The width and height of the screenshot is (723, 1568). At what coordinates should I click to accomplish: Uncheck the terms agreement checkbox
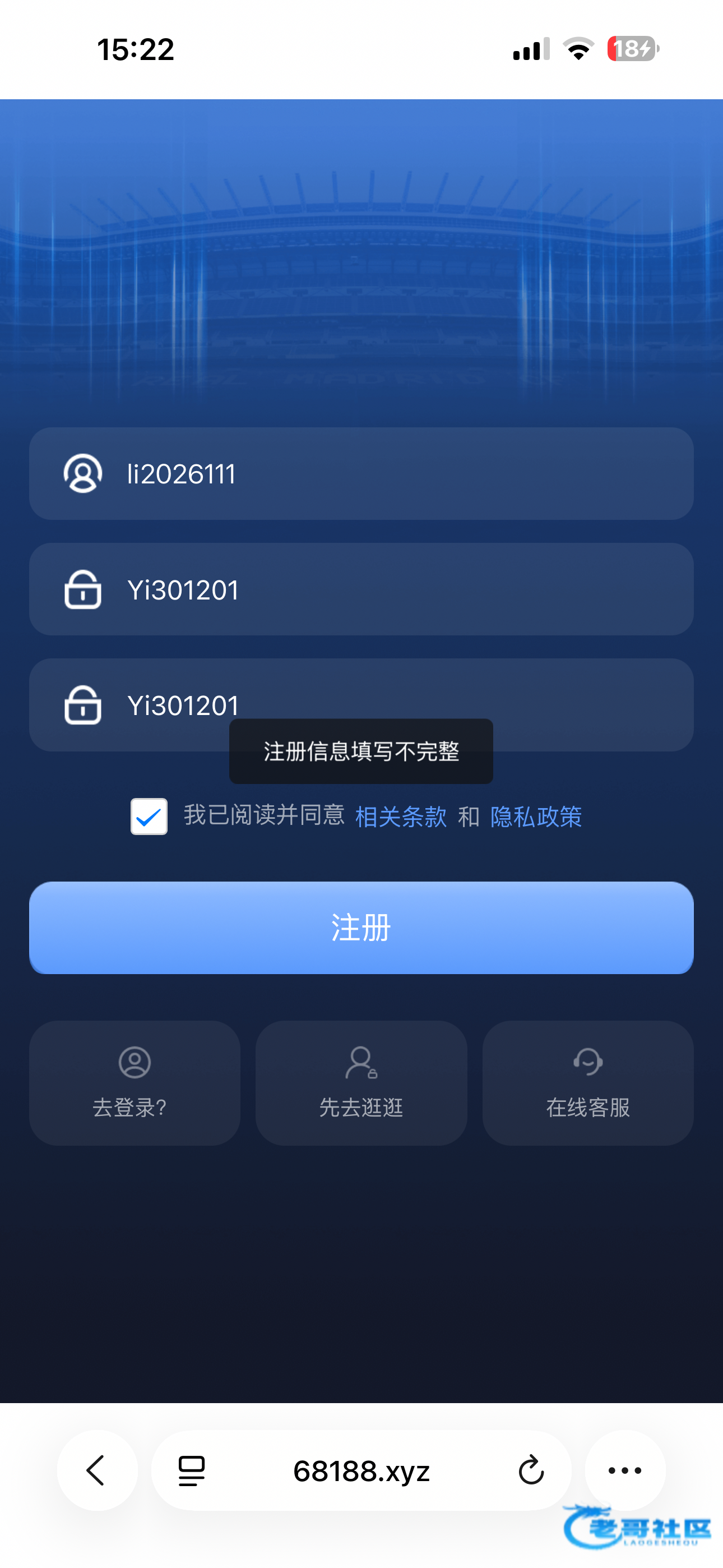tap(149, 817)
